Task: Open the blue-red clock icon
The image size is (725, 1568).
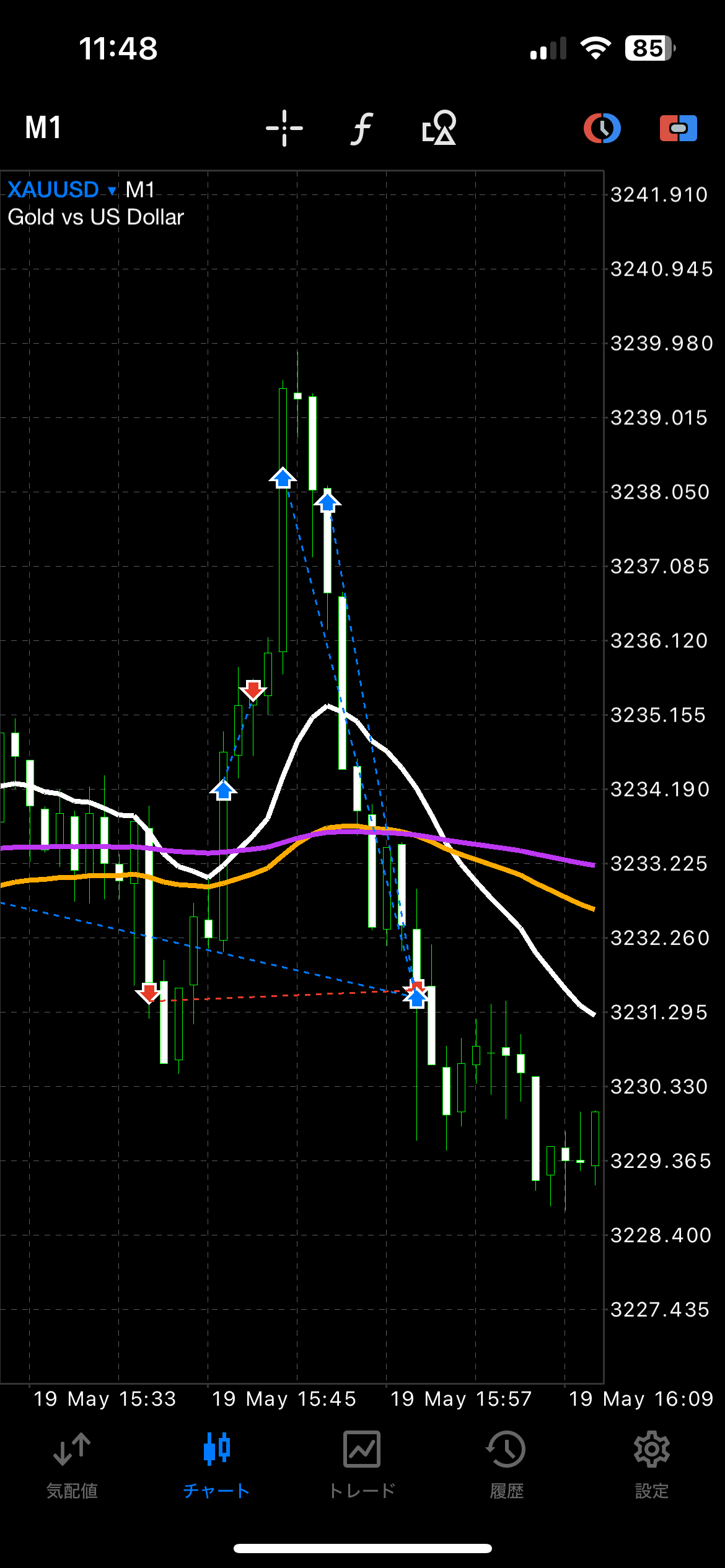Action: [602, 128]
